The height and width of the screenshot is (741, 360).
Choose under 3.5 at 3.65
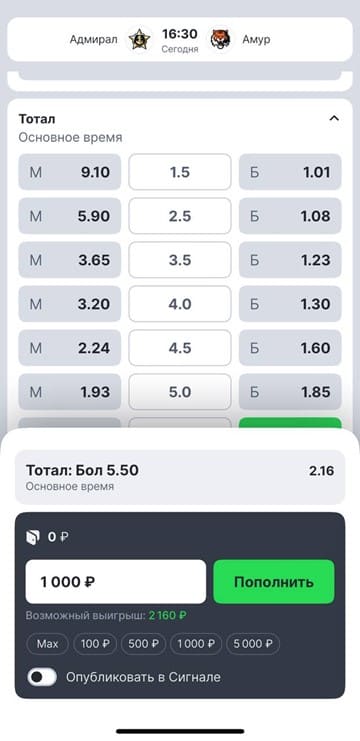coord(69,260)
